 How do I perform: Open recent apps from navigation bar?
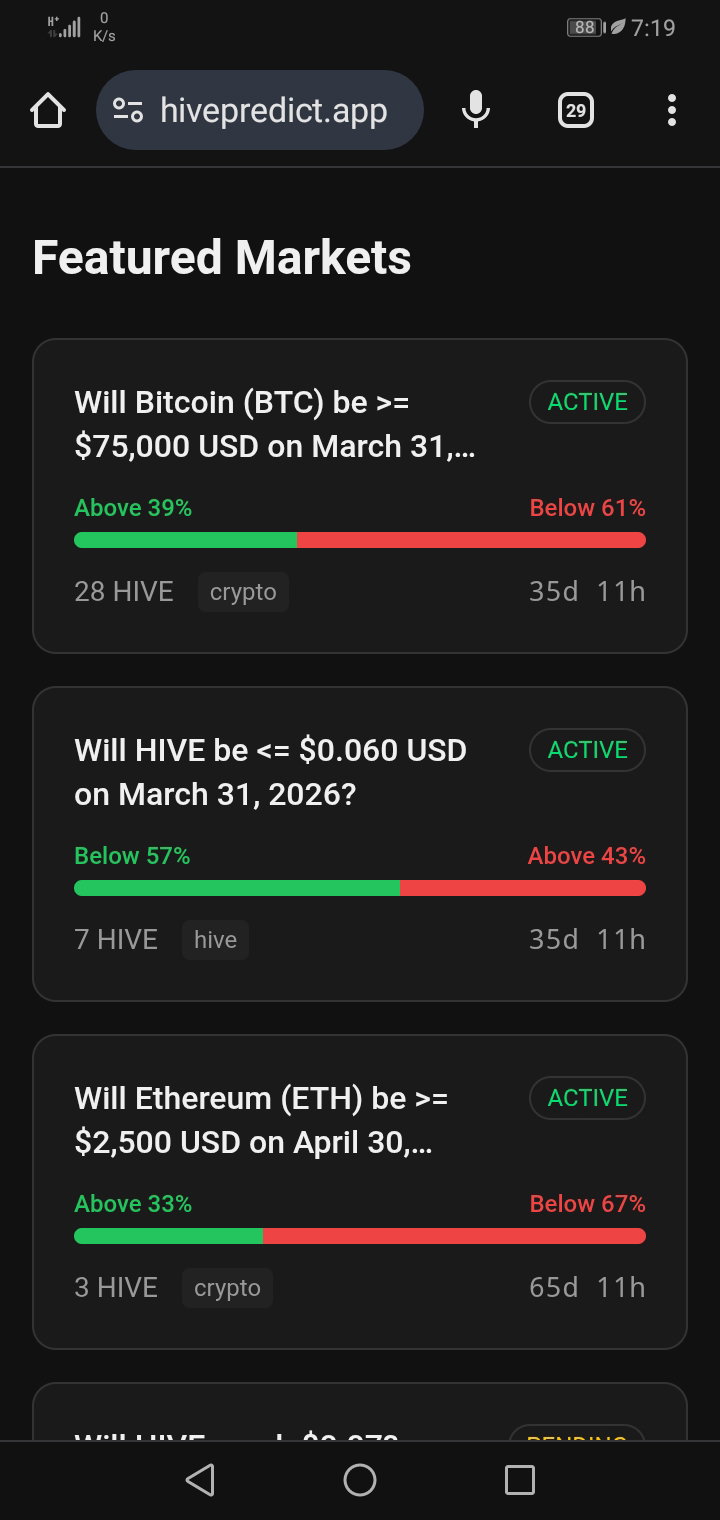click(520, 1480)
